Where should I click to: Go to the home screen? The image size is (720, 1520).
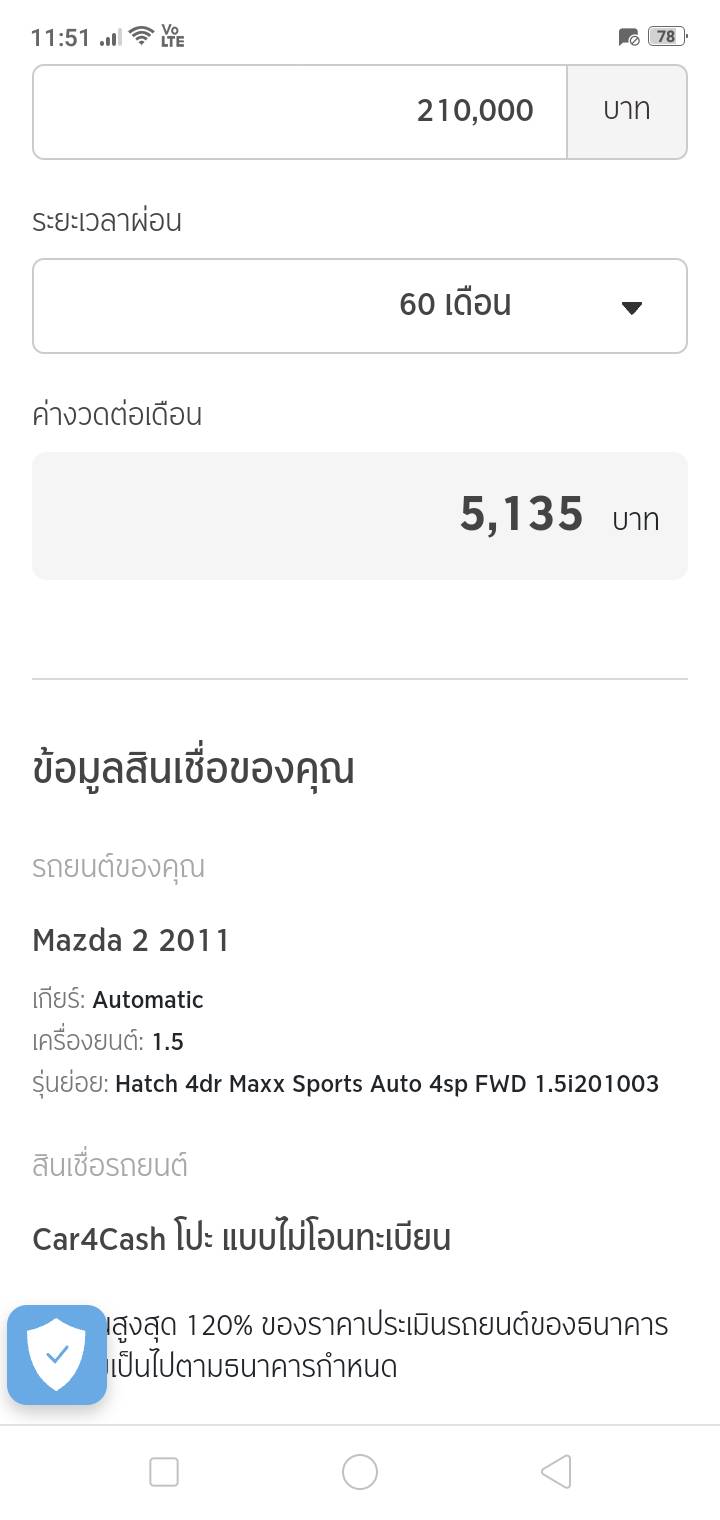click(360, 1472)
